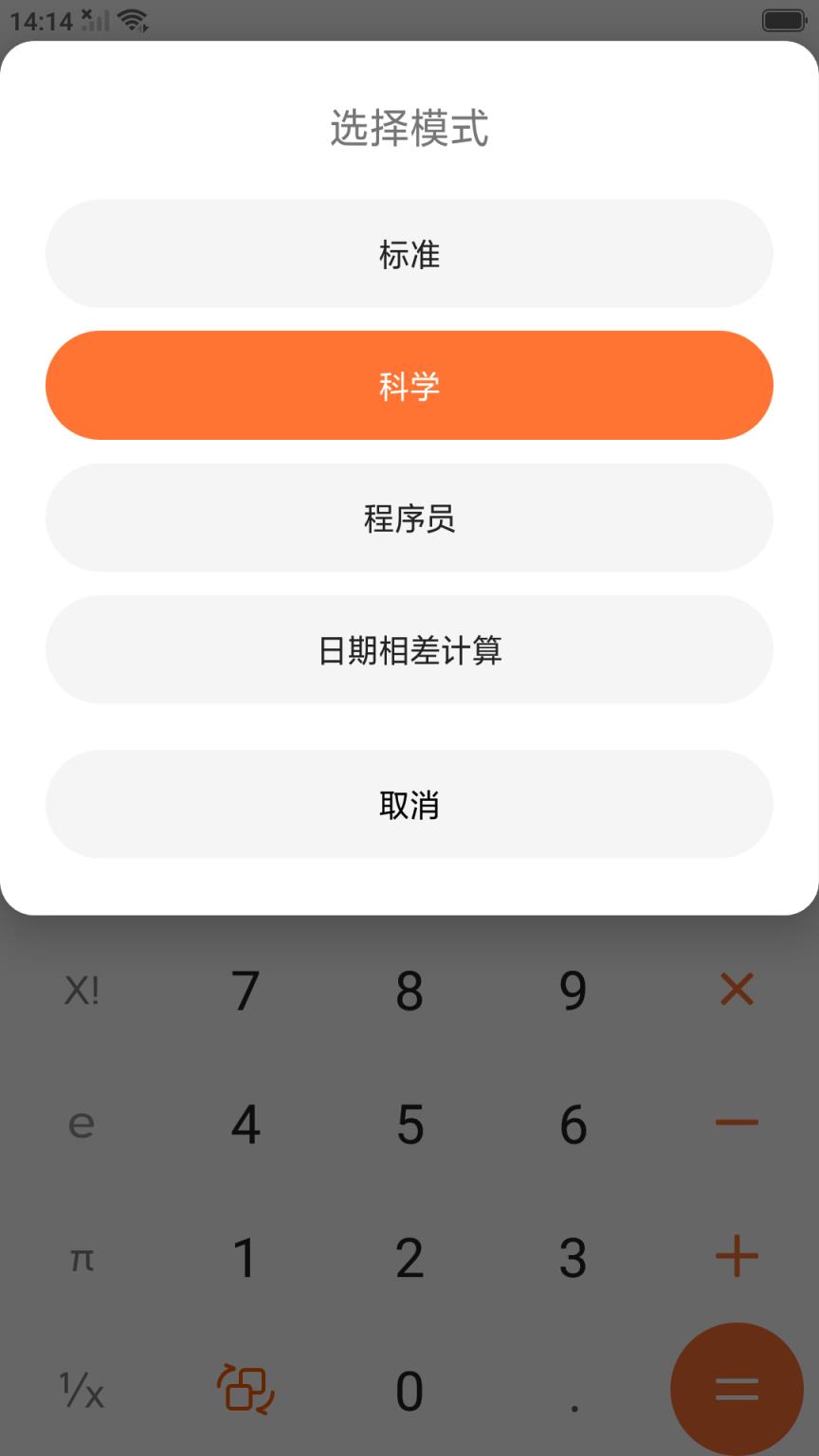Switch to 程序员 mode

[409, 518]
